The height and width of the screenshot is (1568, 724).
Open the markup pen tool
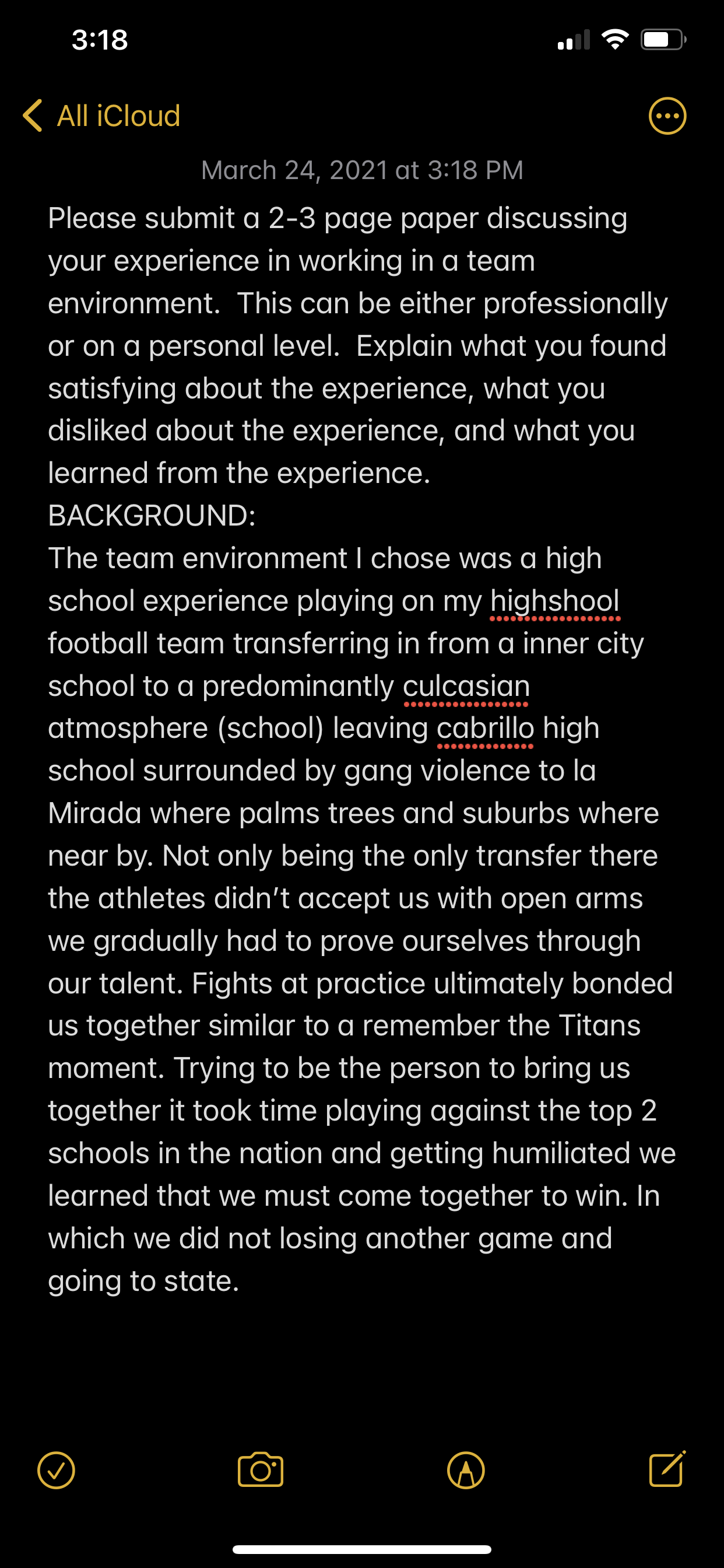pos(465,1471)
